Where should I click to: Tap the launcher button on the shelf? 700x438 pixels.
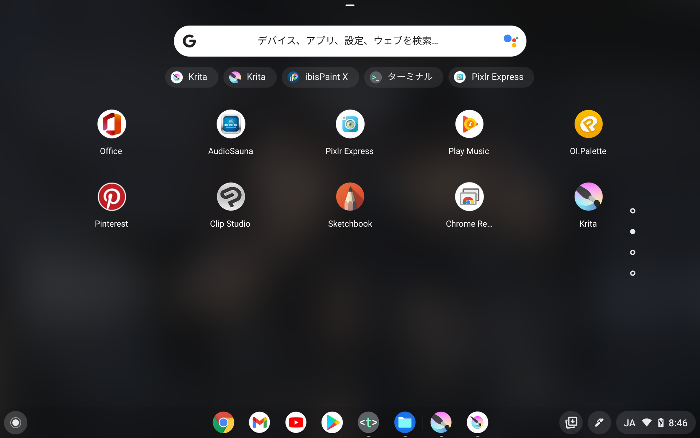[x=15, y=422]
